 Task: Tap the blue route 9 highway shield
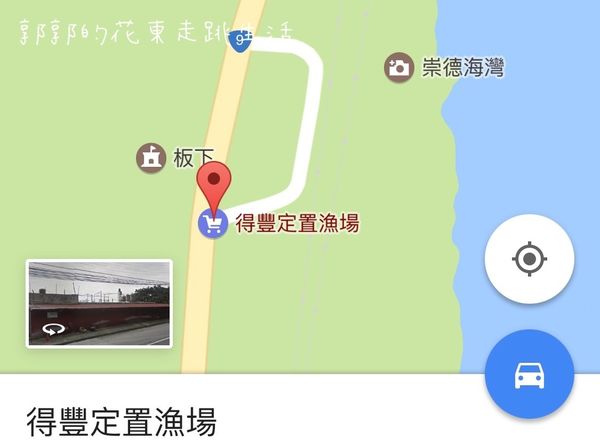click(238, 42)
